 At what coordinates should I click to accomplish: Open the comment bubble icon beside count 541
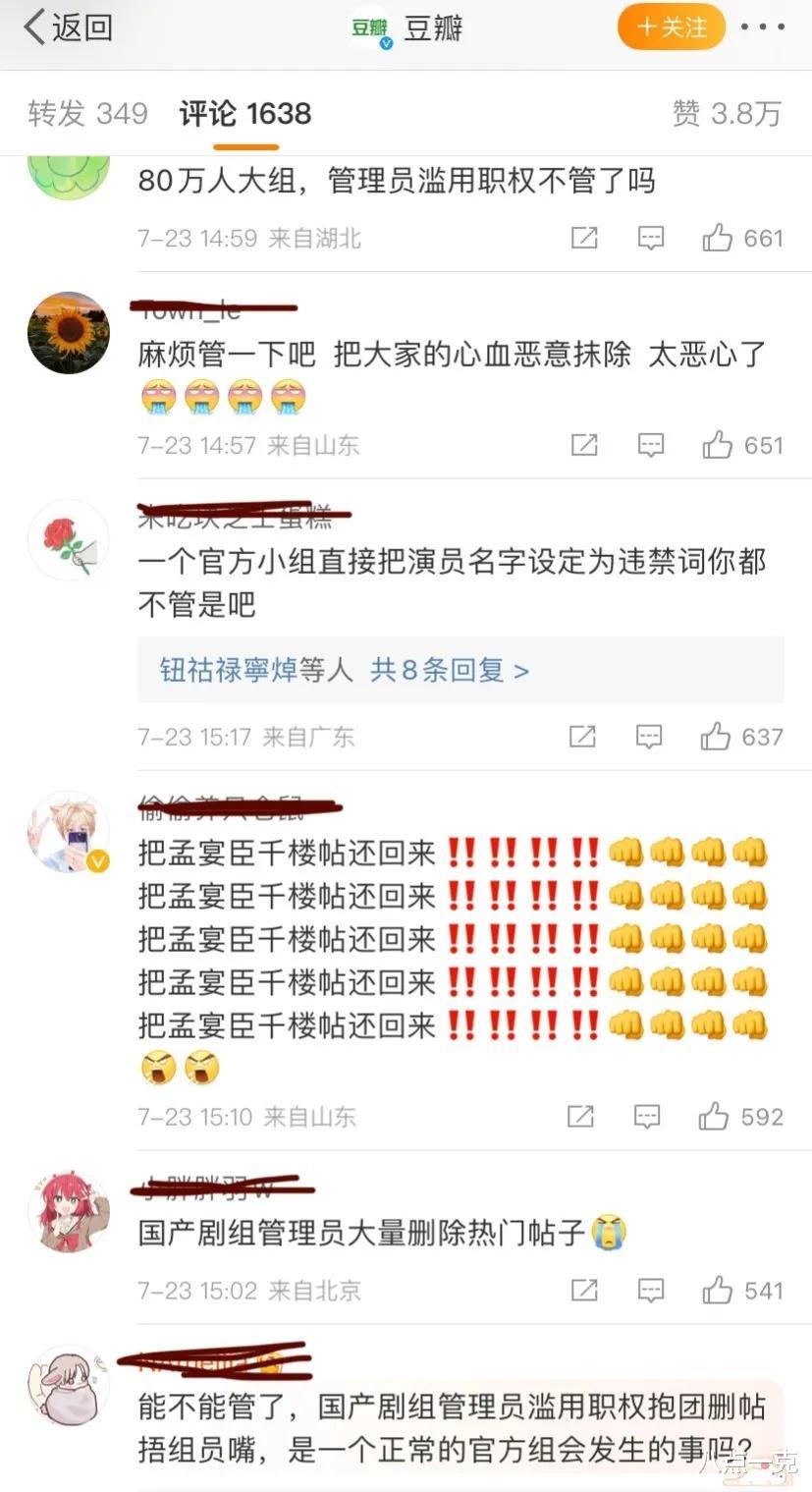[x=650, y=1291]
